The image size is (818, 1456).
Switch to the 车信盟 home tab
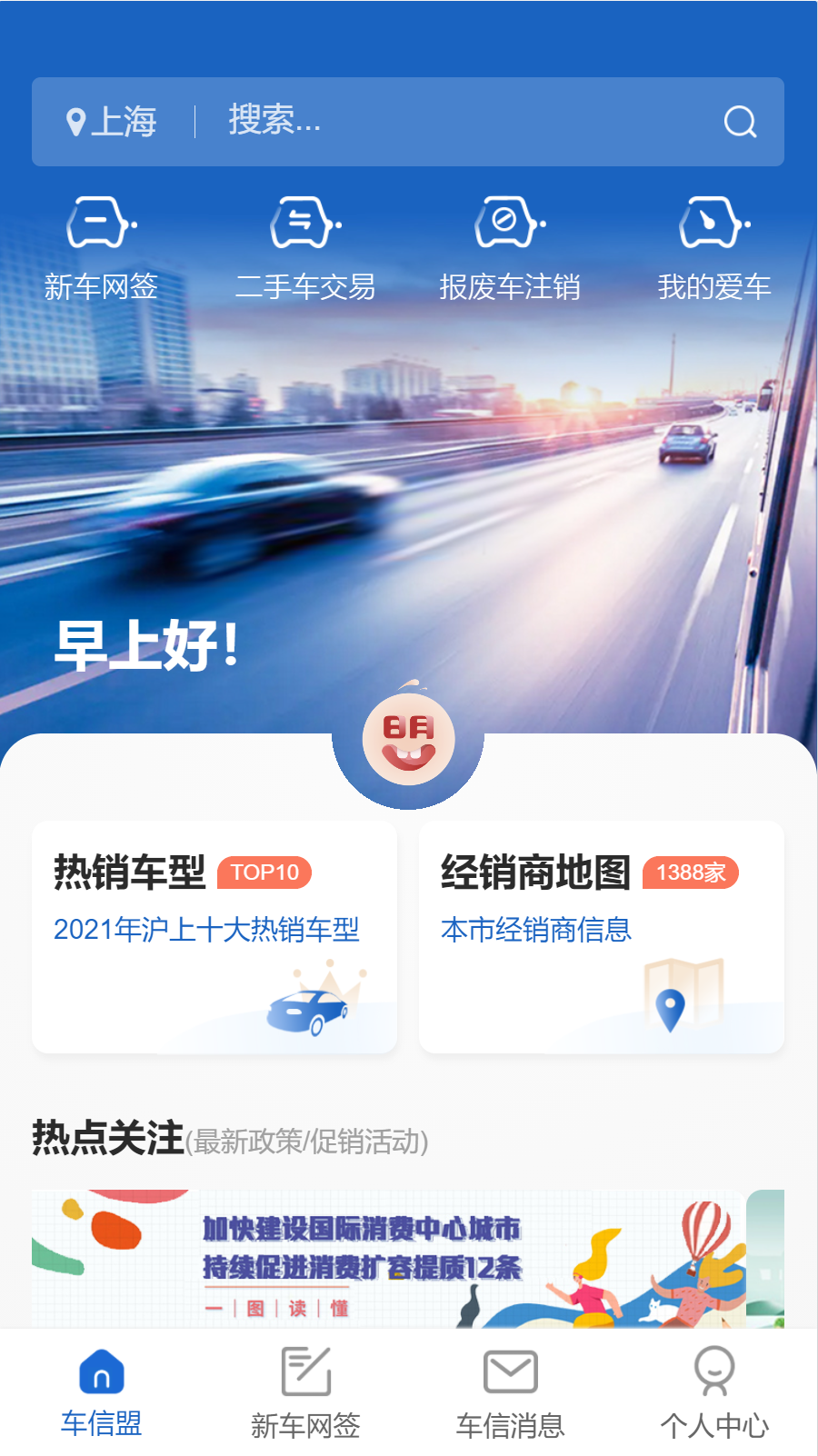click(102, 1392)
